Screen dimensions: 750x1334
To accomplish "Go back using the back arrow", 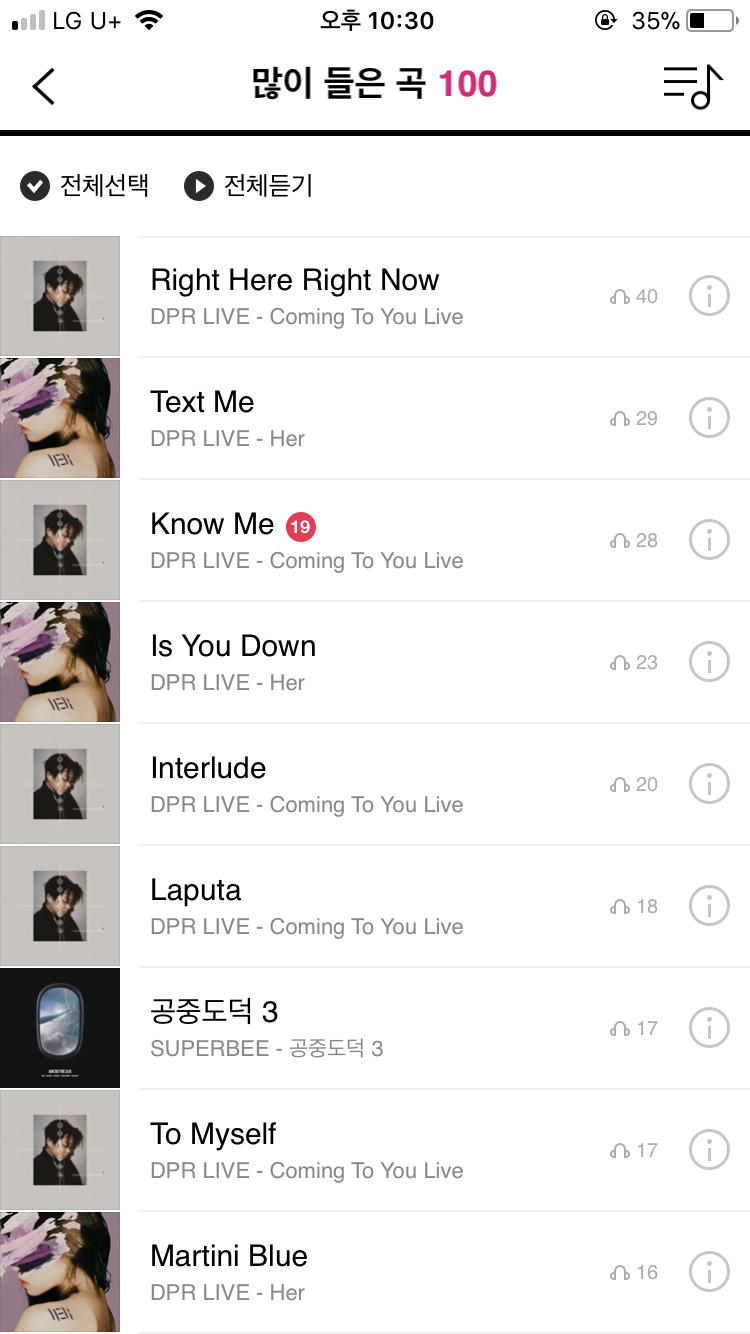I will (x=44, y=87).
